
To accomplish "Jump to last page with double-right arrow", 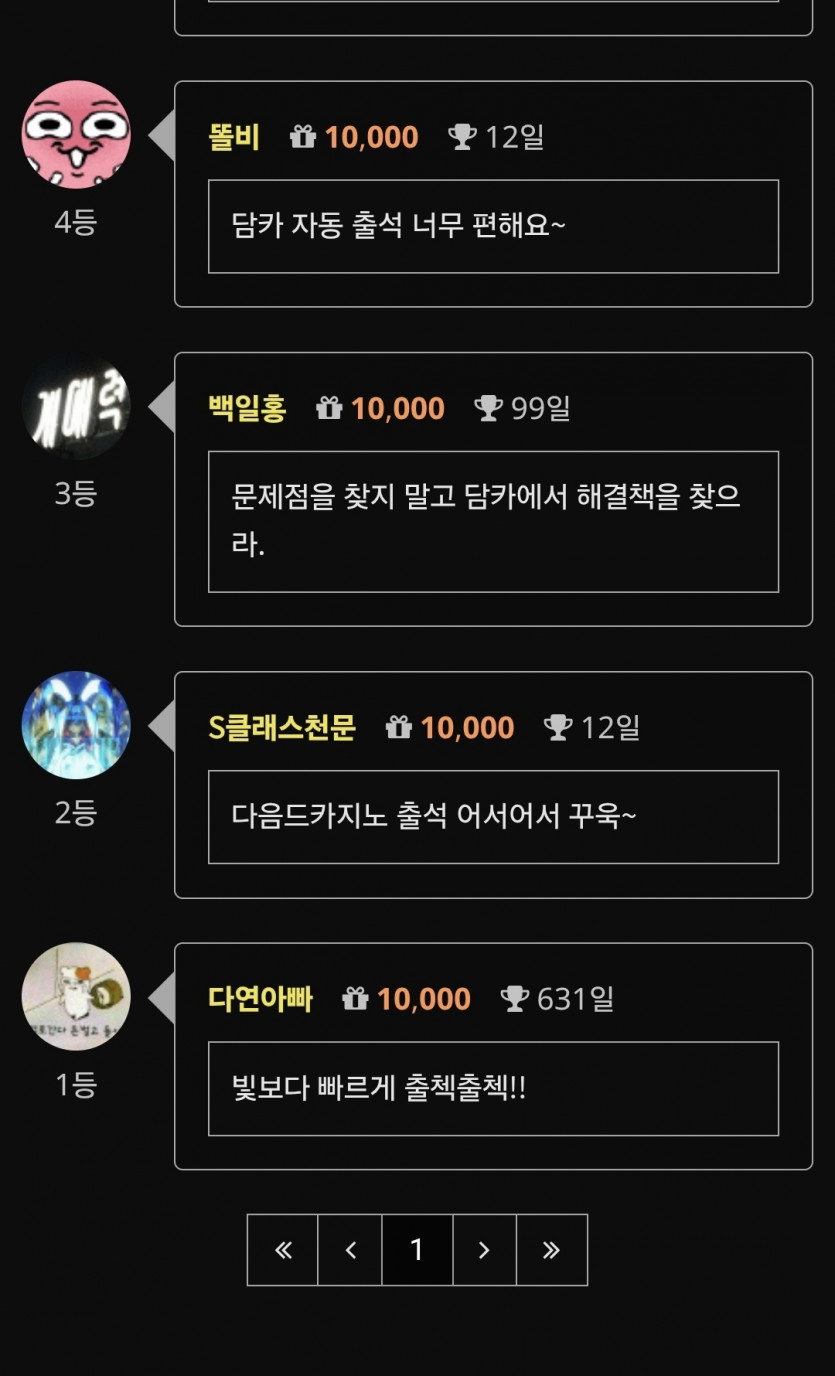I will 550,1249.
